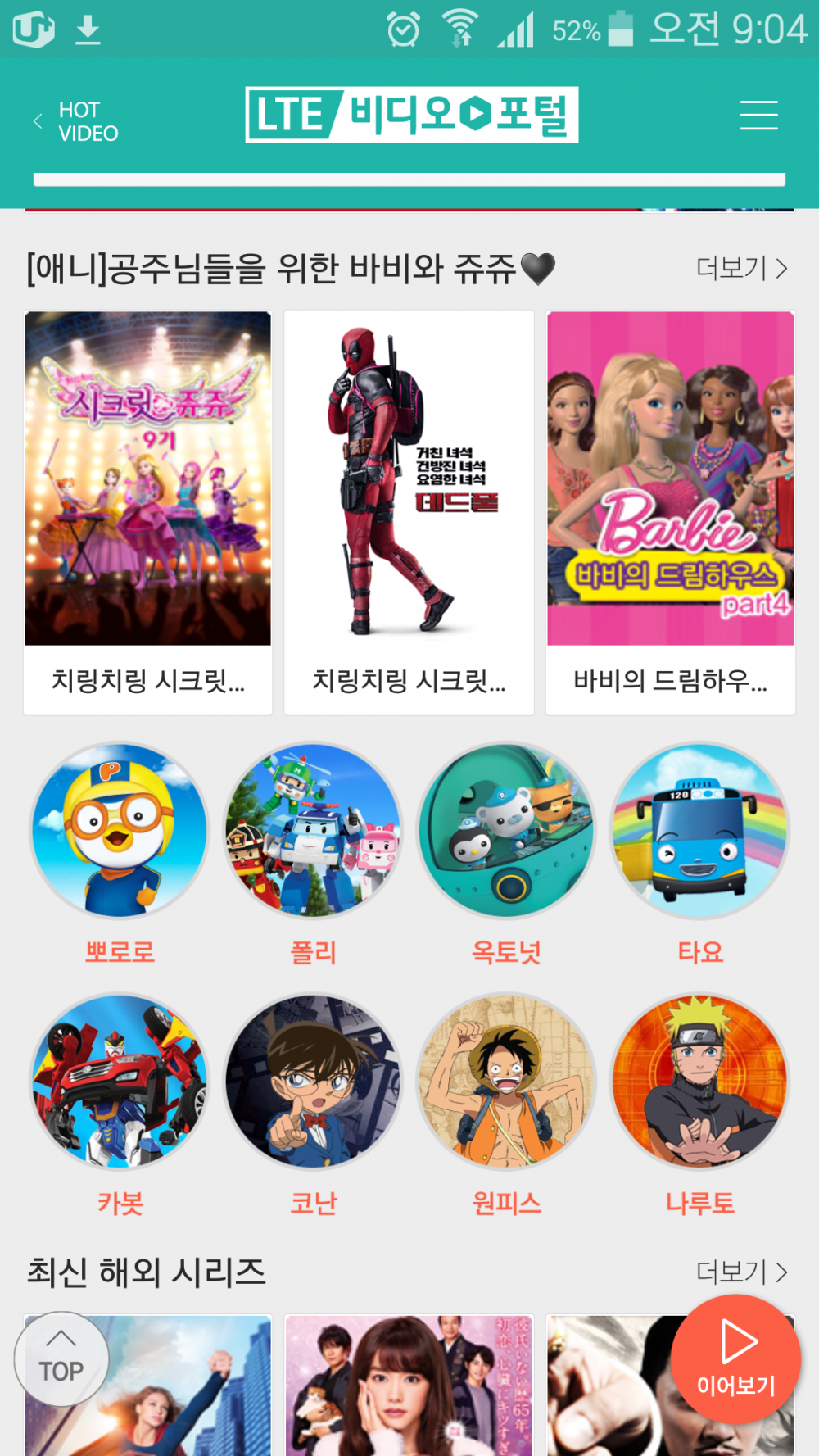The width and height of the screenshot is (819, 1456).
Task: Select the 나루토 character icon
Action: pyautogui.click(x=699, y=1082)
